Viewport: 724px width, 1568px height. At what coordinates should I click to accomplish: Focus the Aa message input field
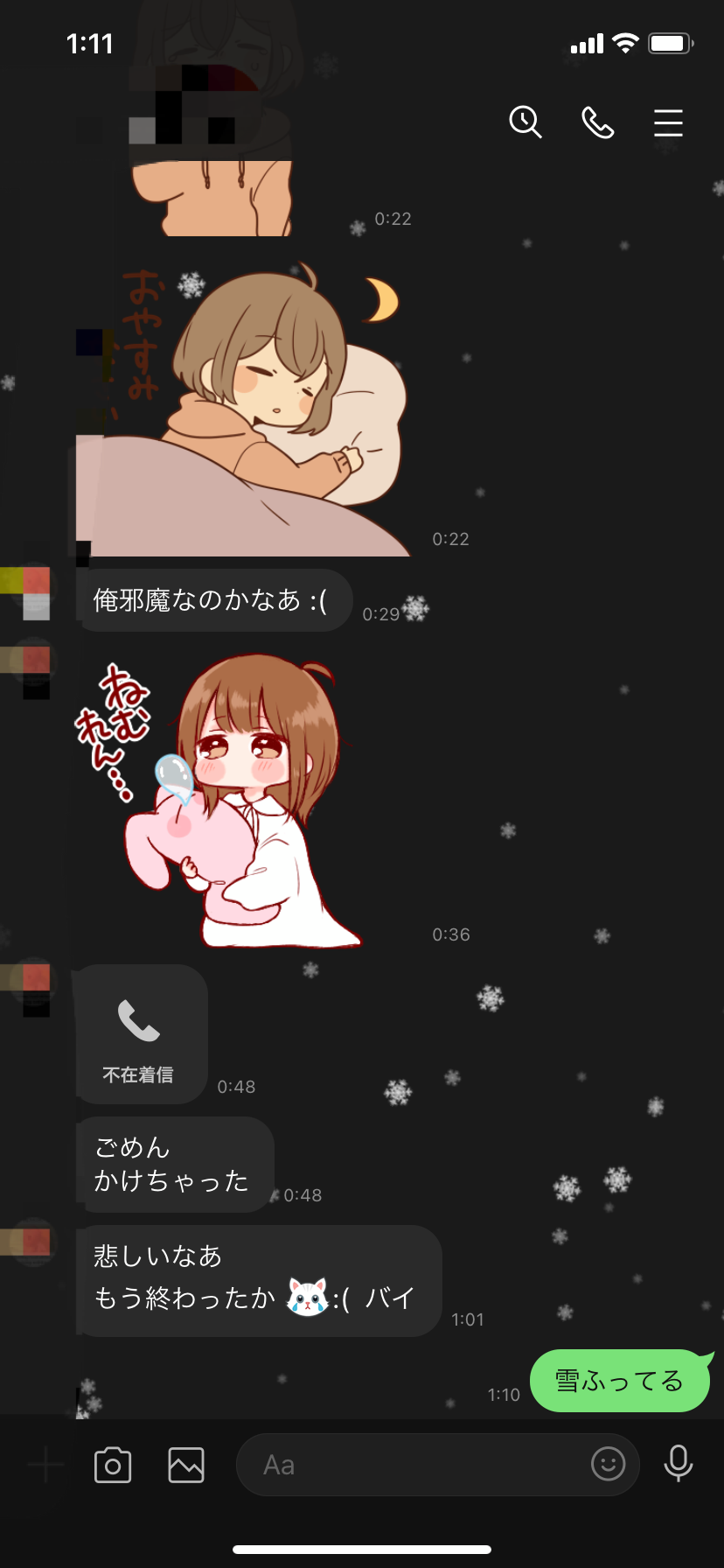pyautogui.click(x=437, y=1465)
